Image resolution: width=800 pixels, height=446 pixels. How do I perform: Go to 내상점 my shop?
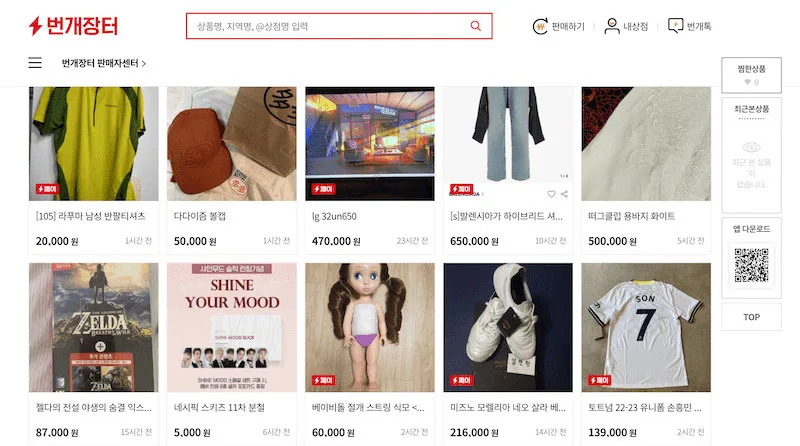(626, 26)
